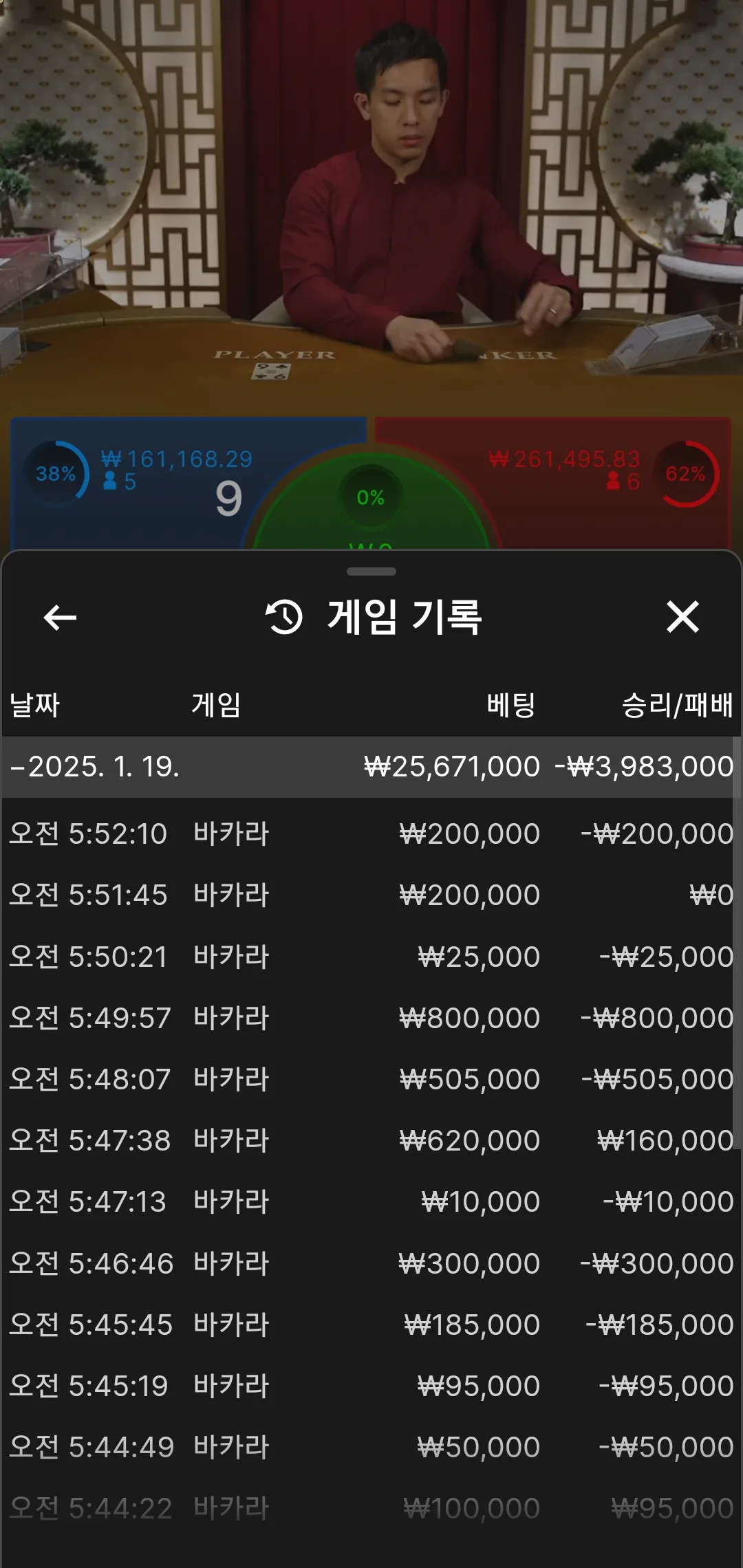Open the 오전 5:46:46 baccarat record

pyautogui.click(x=371, y=1263)
